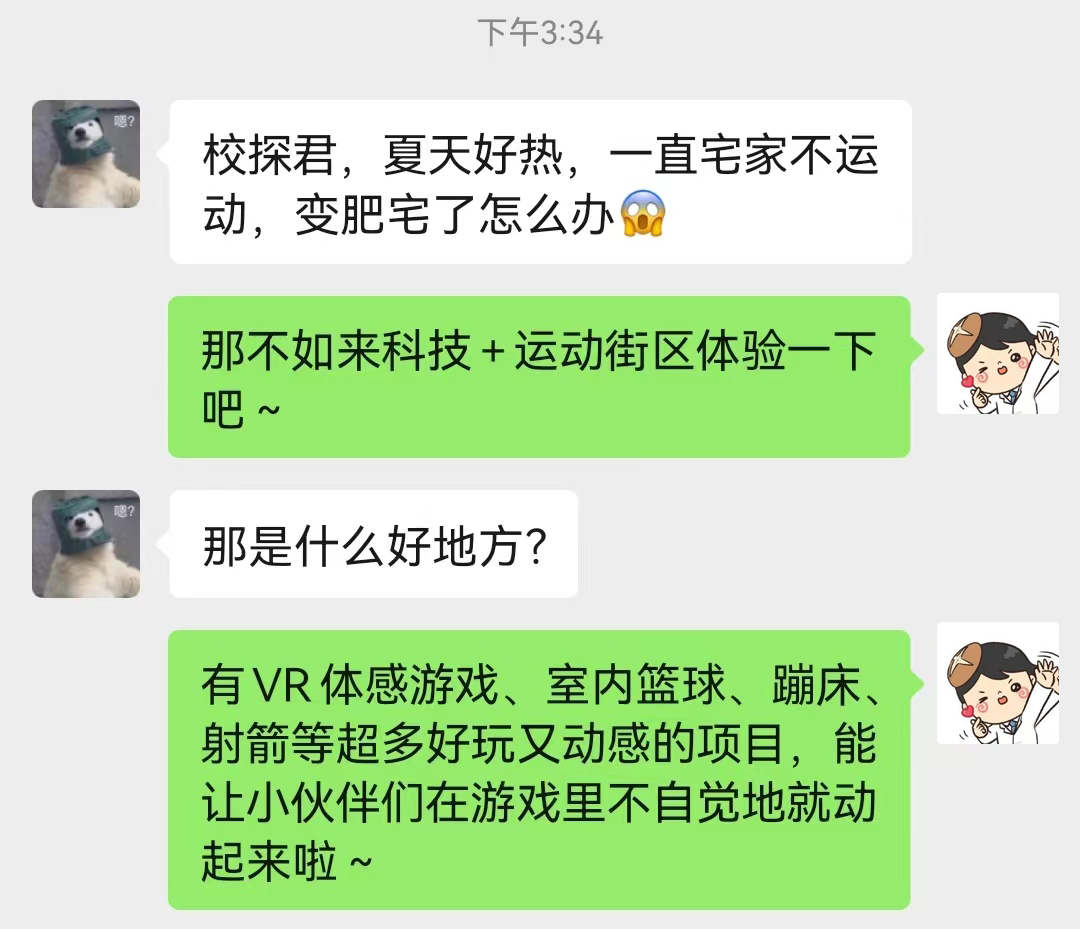Open sender's avatar next to the 科技+运动街区 reply
This screenshot has width=1080, height=929.
click(x=997, y=354)
